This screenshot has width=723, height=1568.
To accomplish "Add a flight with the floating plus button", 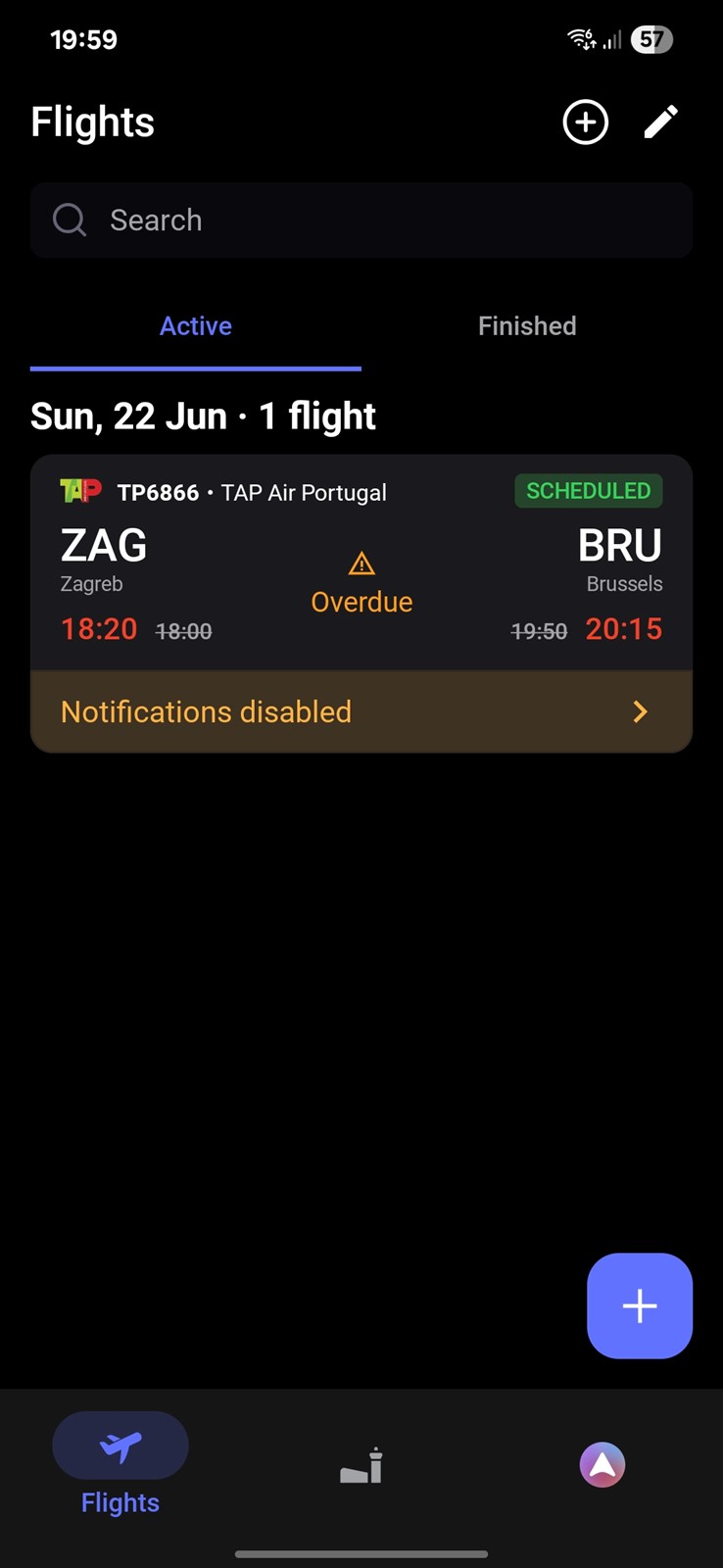I will click(x=640, y=1305).
